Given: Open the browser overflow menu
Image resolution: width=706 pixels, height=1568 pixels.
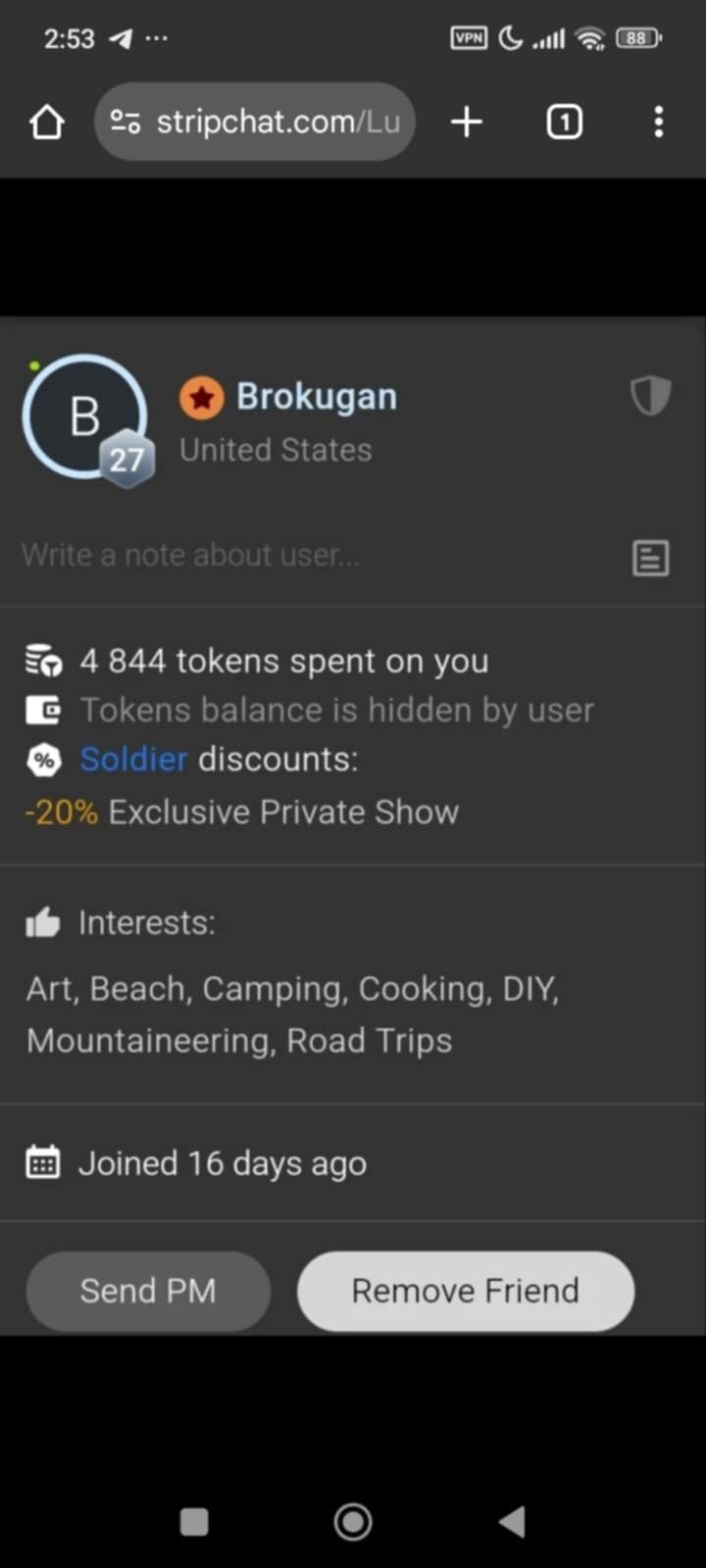Looking at the screenshot, I should click(658, 122).
